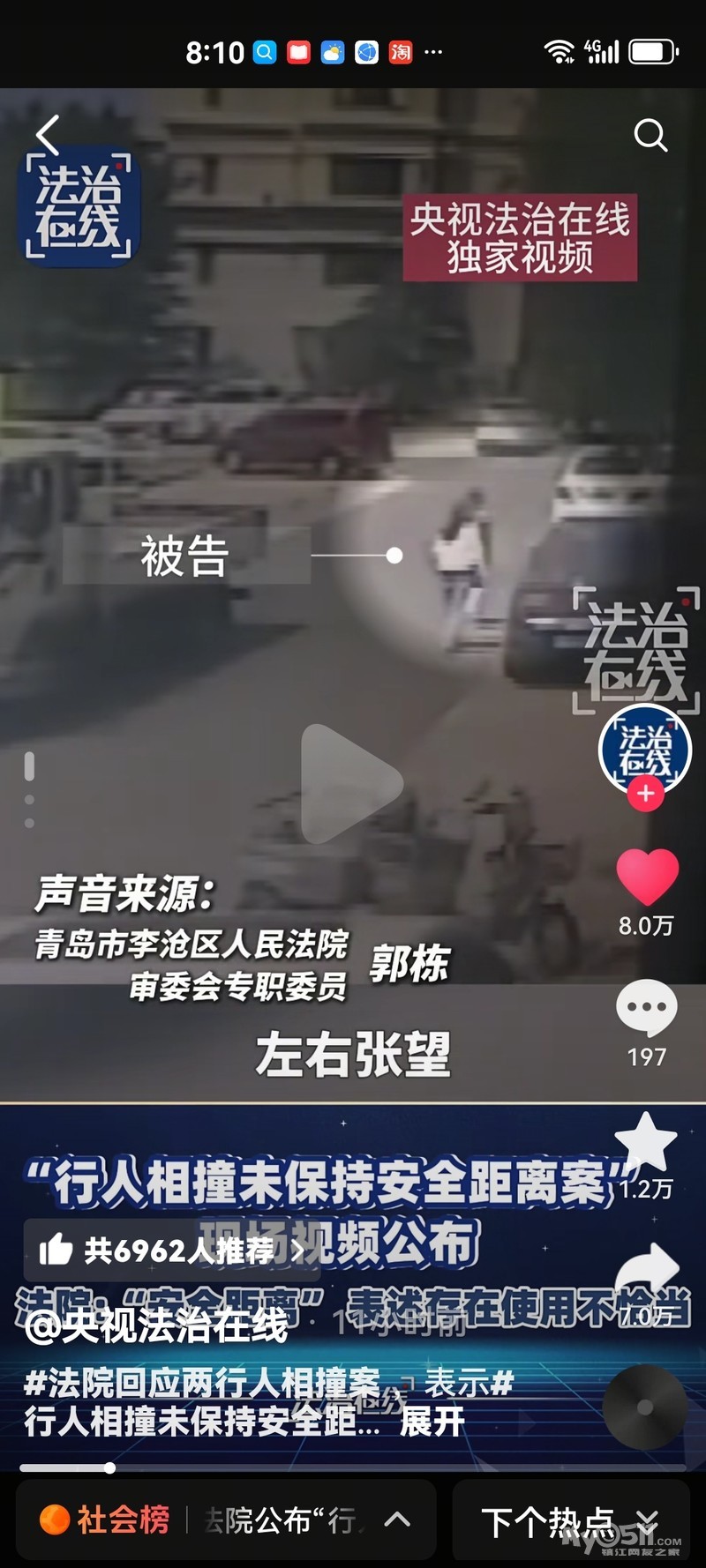Open the 法治在线 author avatar
Viewport: 706px width, 1568px height.
[645, 750]
